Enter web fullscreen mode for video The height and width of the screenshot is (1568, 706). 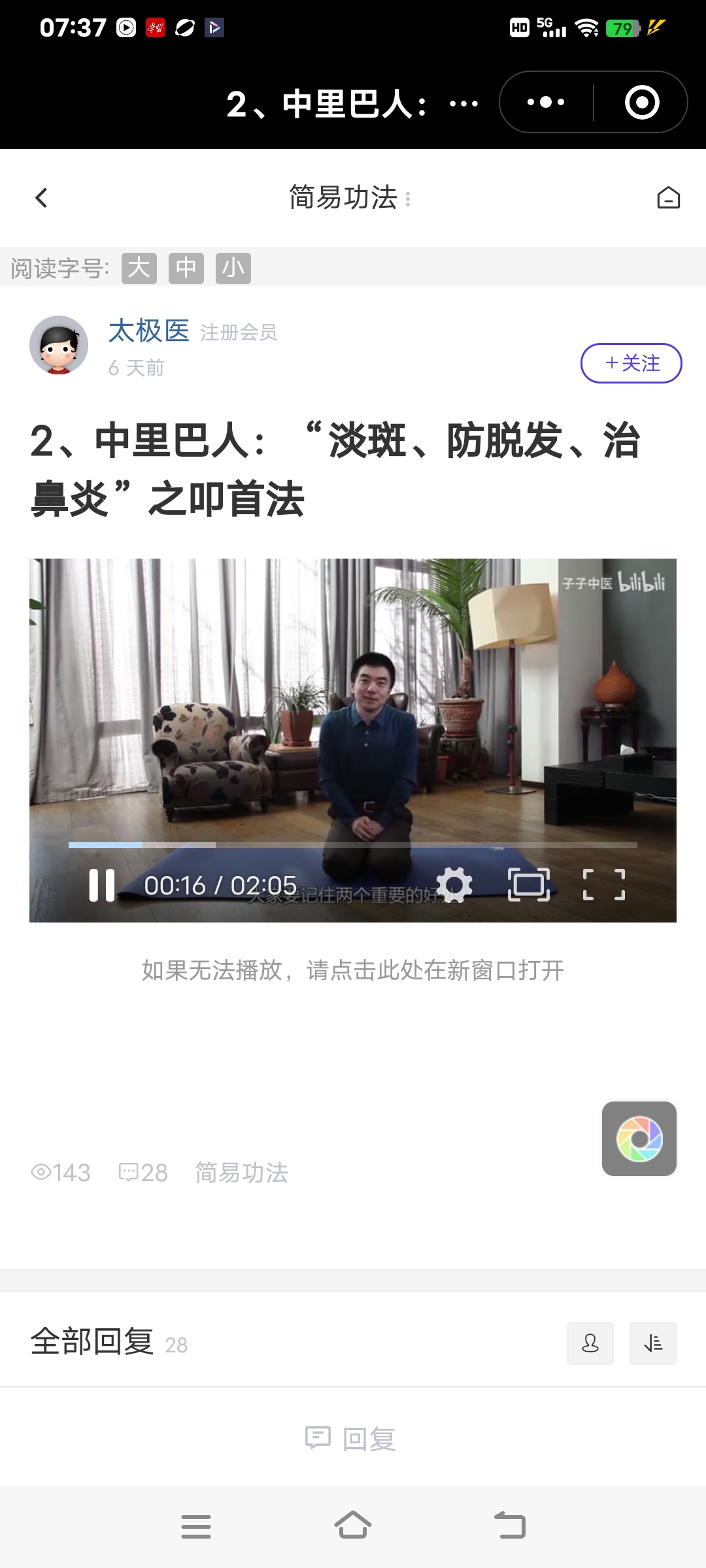coord(528,885)
